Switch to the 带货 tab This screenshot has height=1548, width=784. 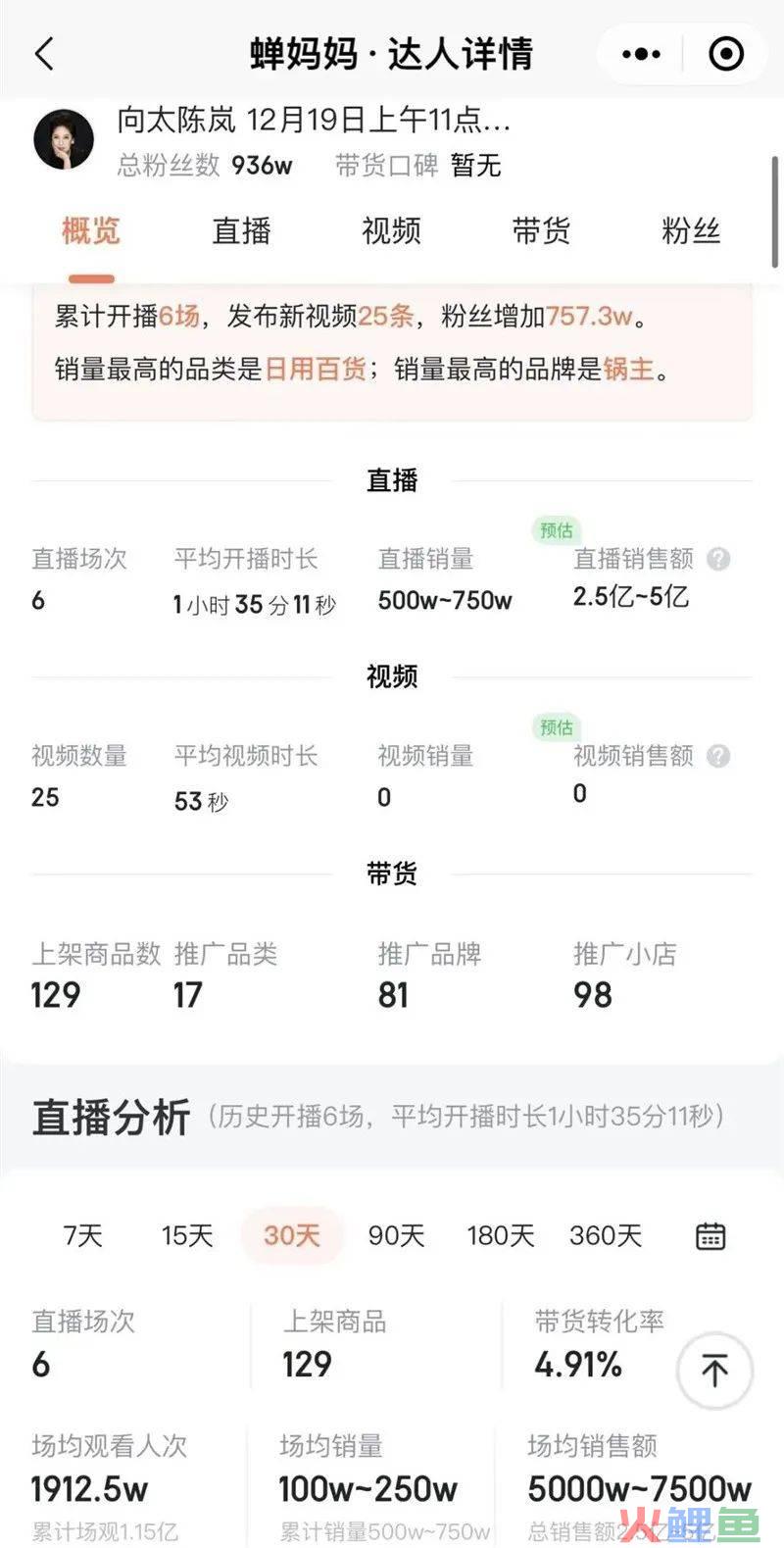pos(541,231)
